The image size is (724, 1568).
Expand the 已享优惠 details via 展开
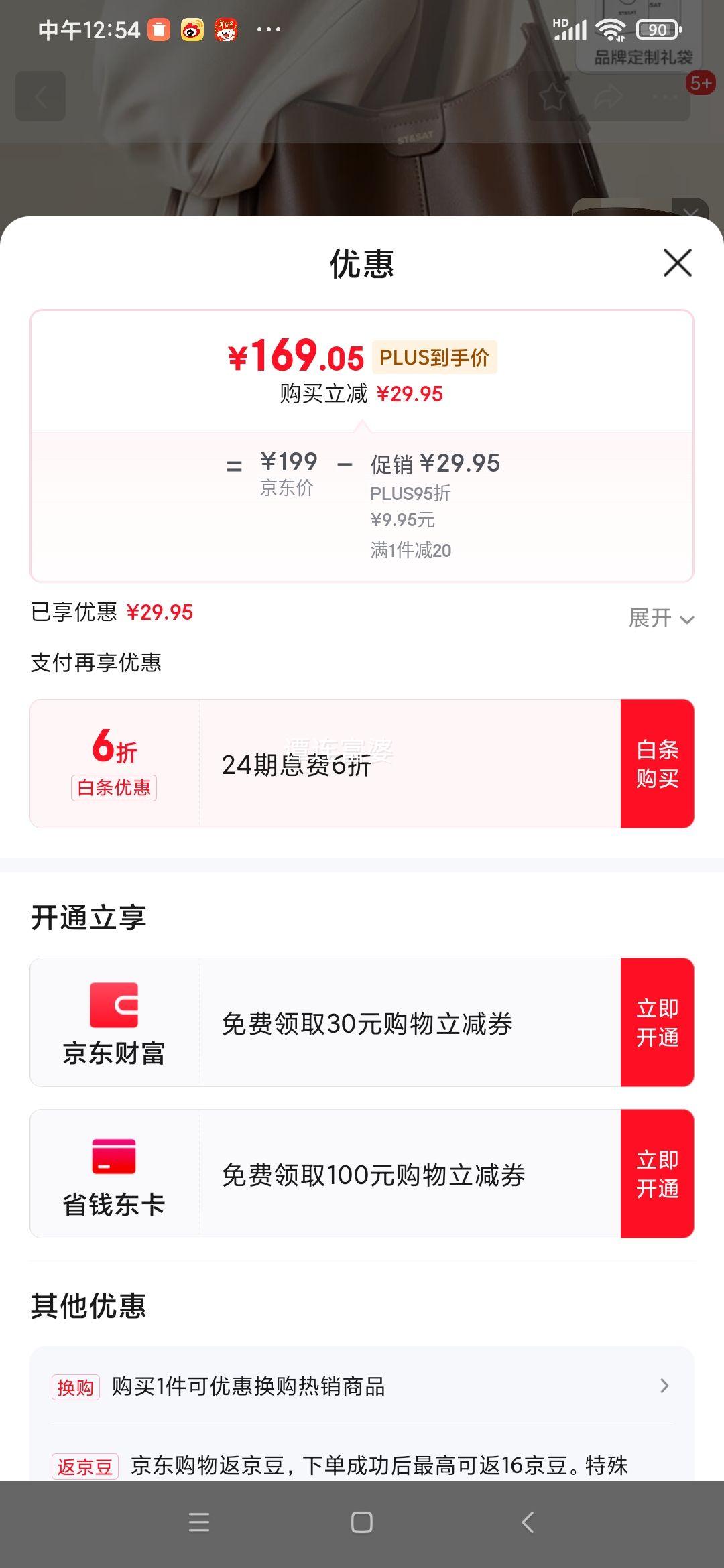click(660, 618)
